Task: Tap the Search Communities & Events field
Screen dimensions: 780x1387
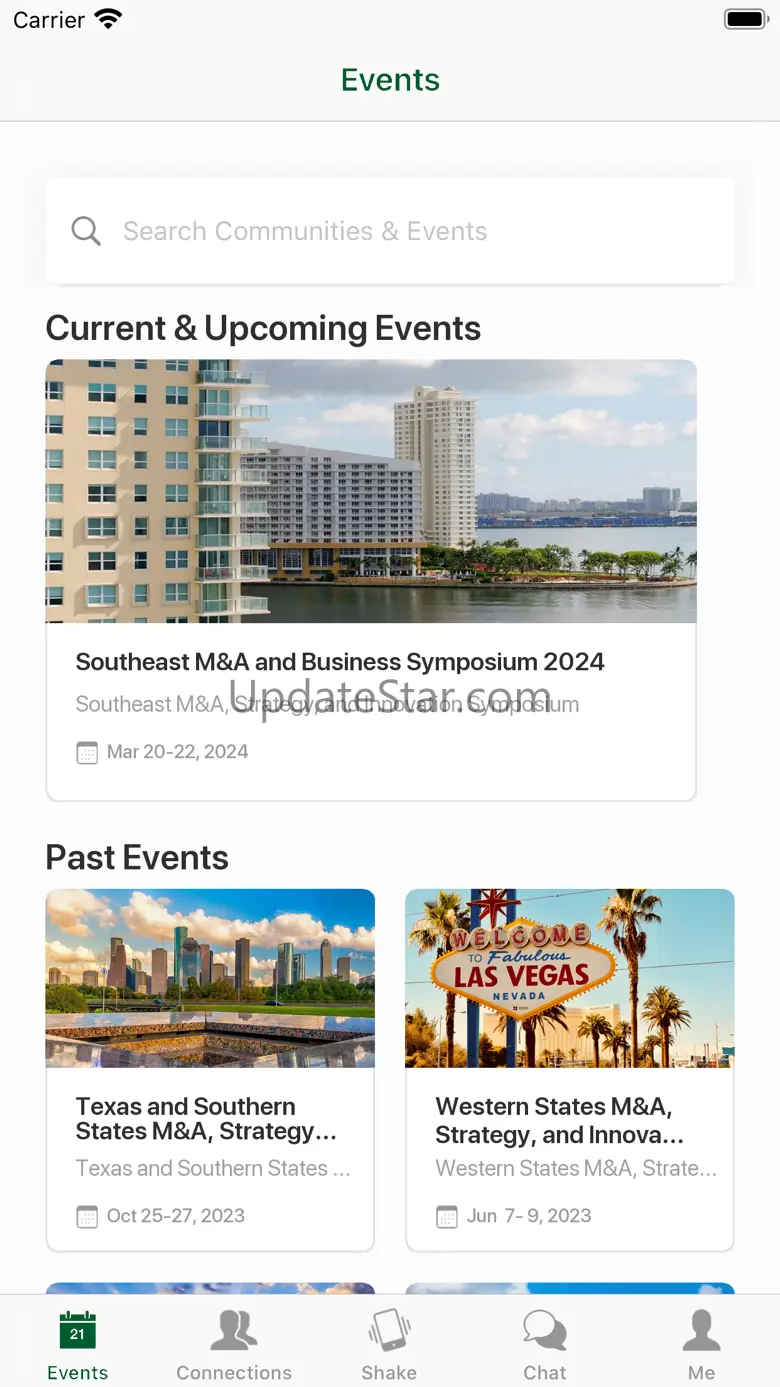Action: tap(390, 231)
